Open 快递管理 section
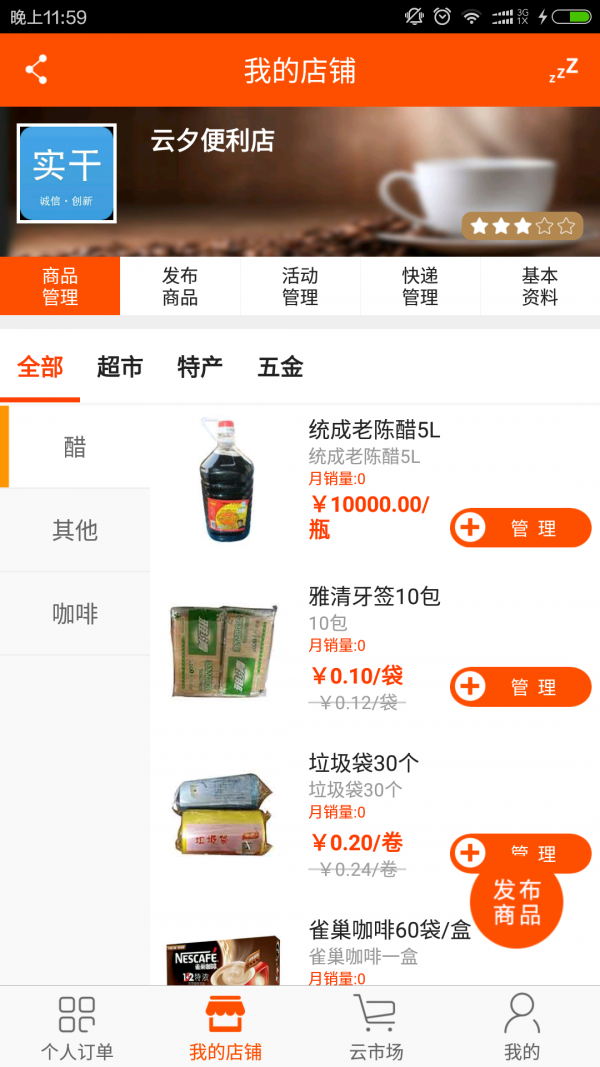The height and width of the screenshot is (1067, 600). click(x=420, y=286)
